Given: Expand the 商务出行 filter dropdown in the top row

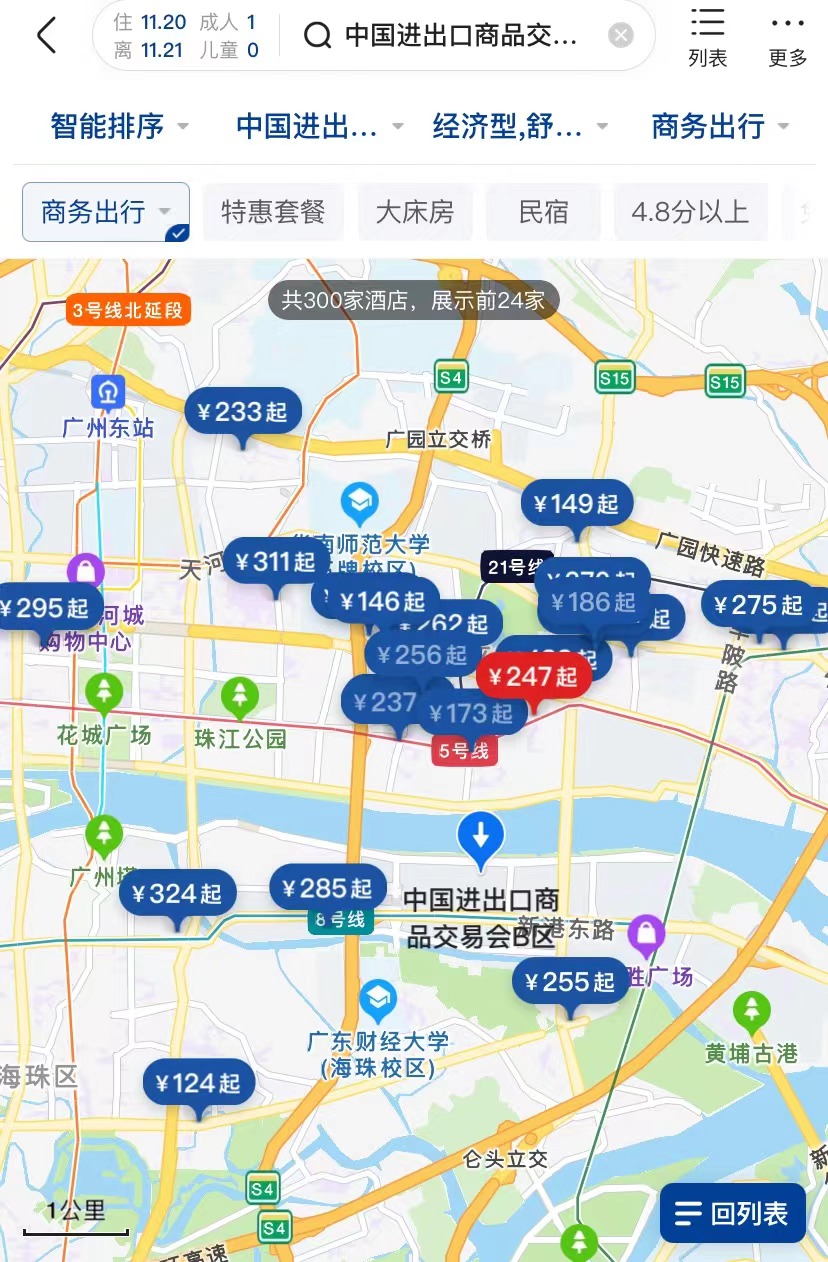Looking at the screenshot, I should (x=720, y=127).
